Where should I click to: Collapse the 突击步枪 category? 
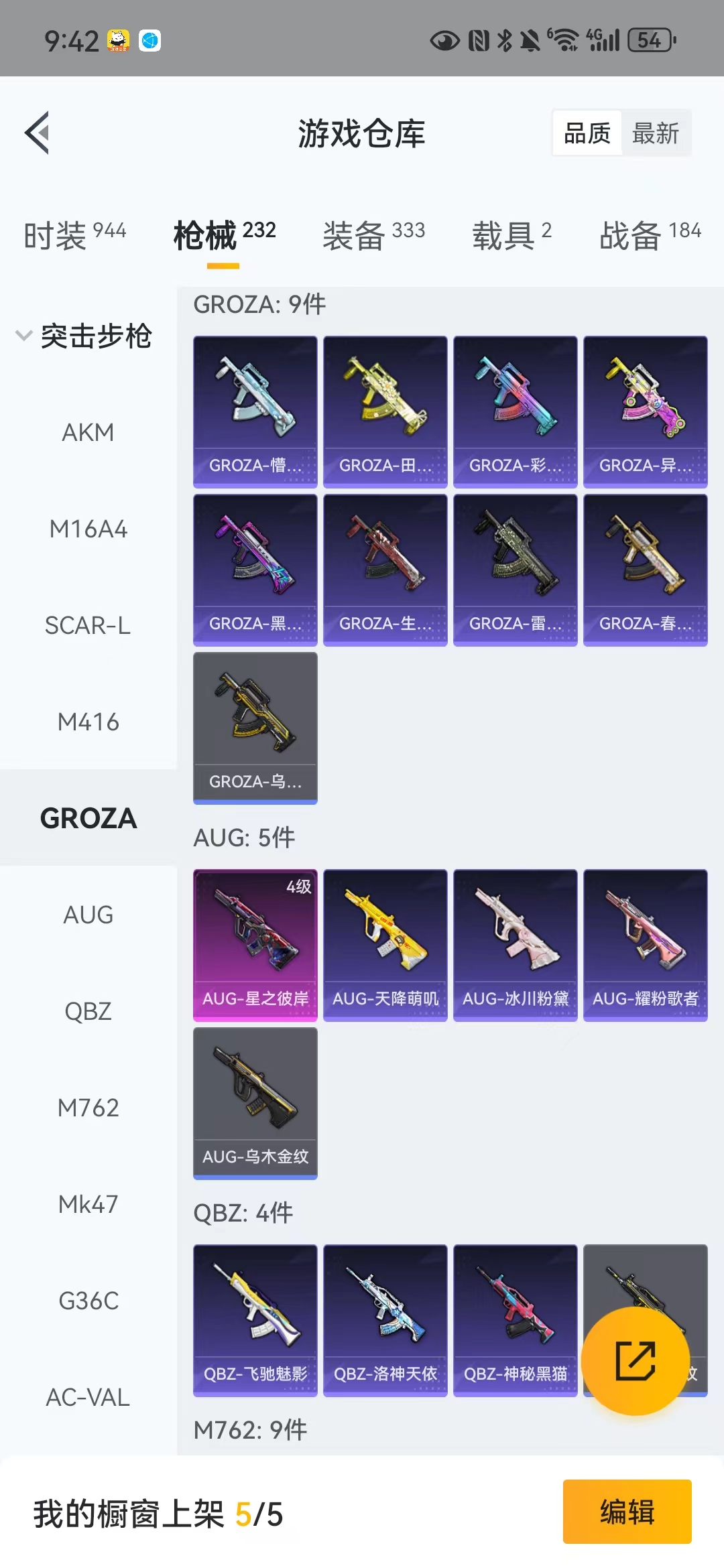(84, 336)
